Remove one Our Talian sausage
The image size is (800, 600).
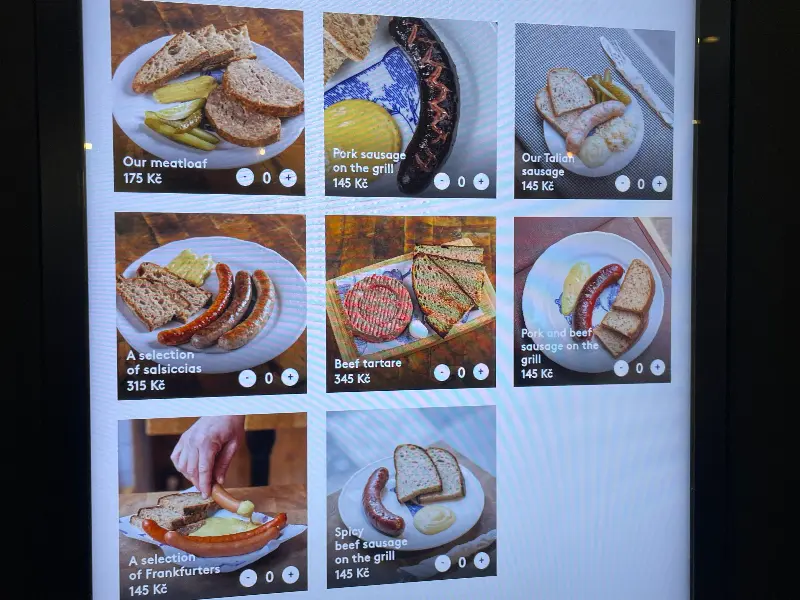click(x=622, y=184)
